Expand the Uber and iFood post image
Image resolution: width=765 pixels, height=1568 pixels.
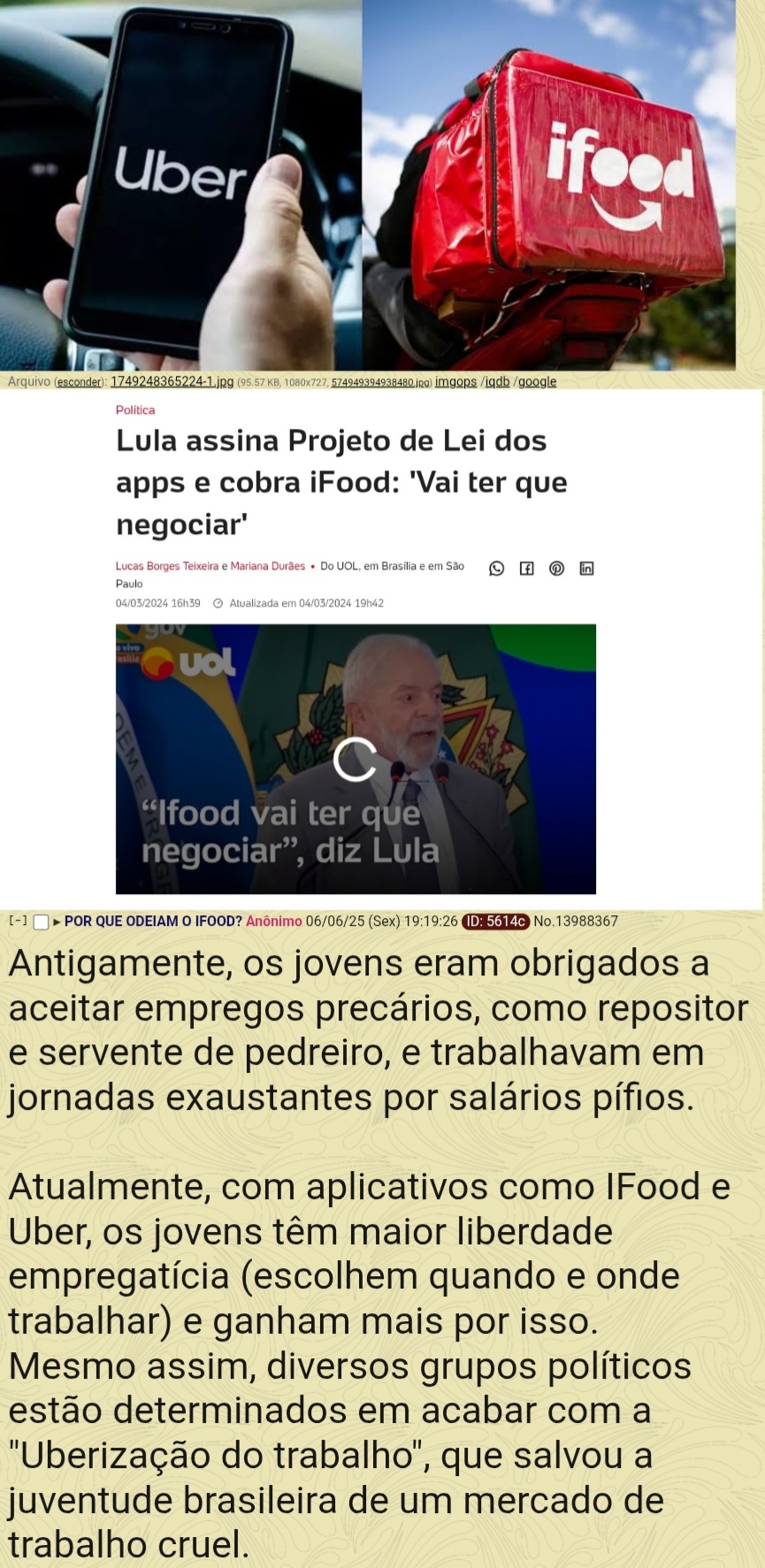coord(368,185)
